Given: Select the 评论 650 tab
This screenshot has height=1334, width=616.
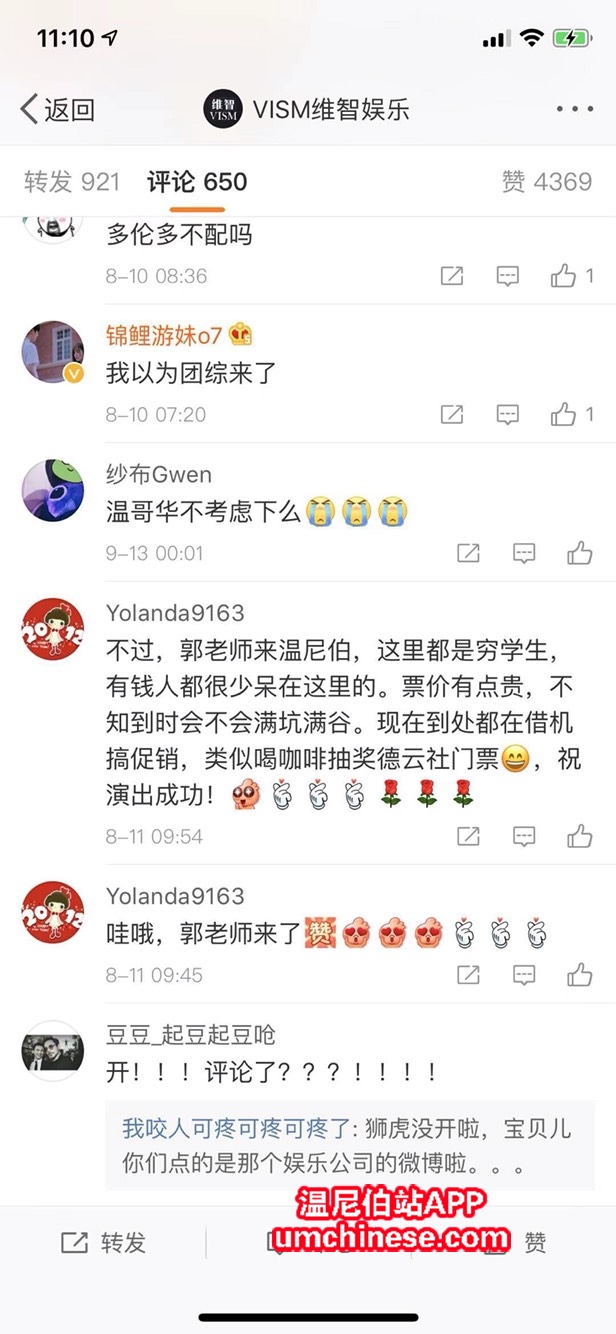Looking at the screenshot, I should pyautogui.click(x=197, y=182).
